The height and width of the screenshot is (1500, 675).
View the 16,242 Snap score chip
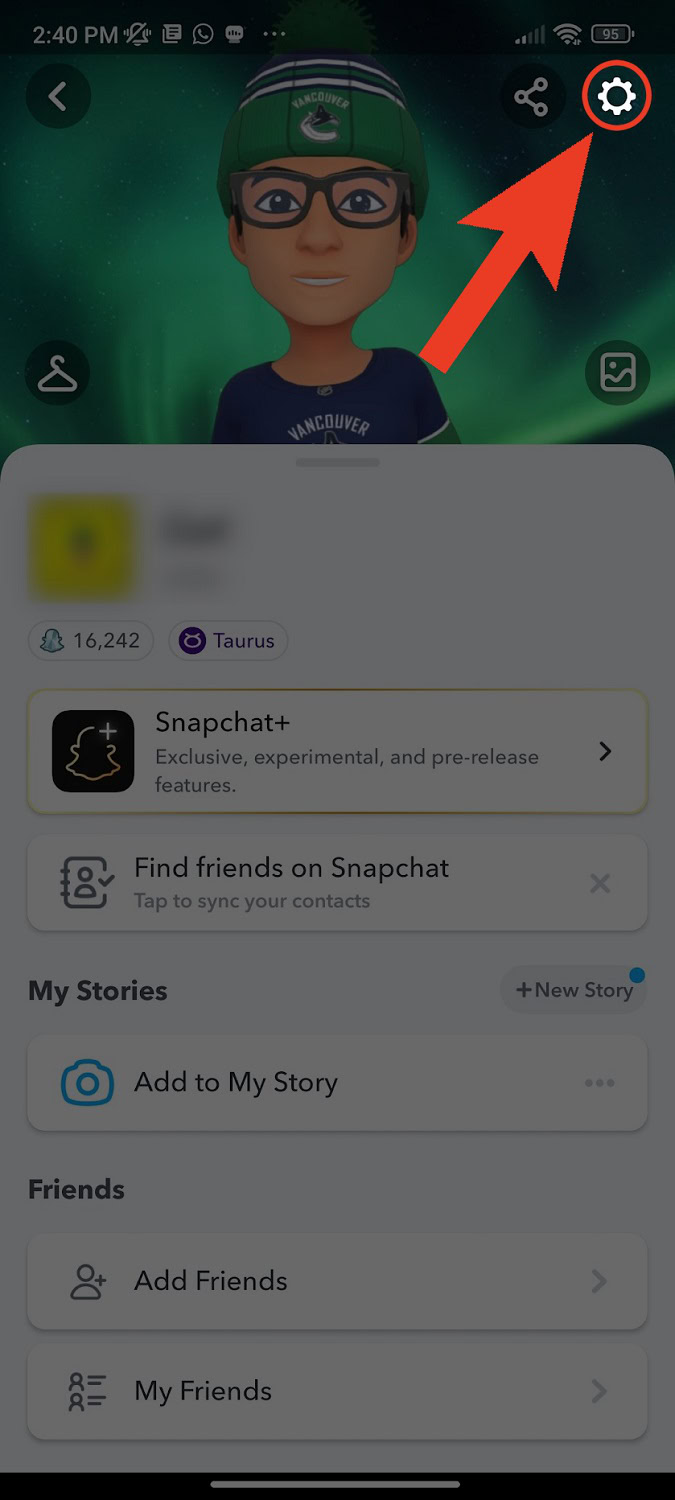pyautogui.click(x=91, y=640)
